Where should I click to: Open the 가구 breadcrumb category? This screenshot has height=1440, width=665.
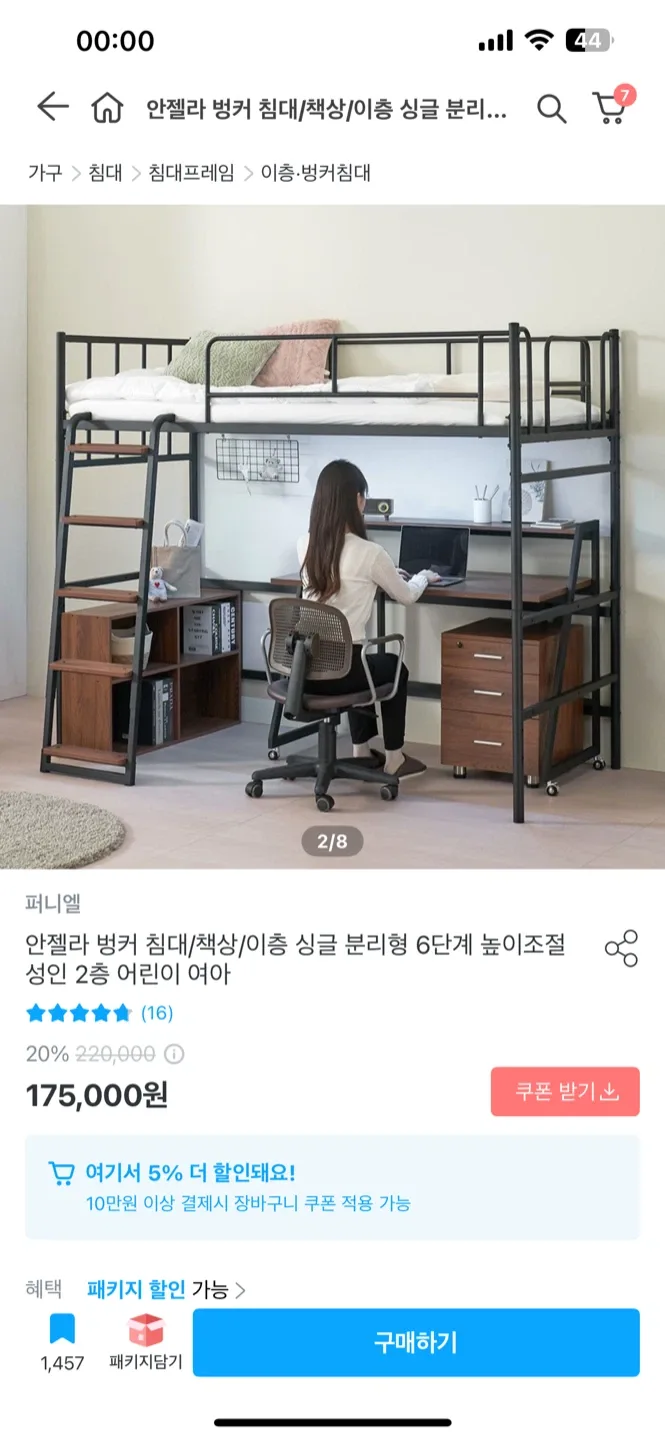pyautogui.click(x=44, y=173)
